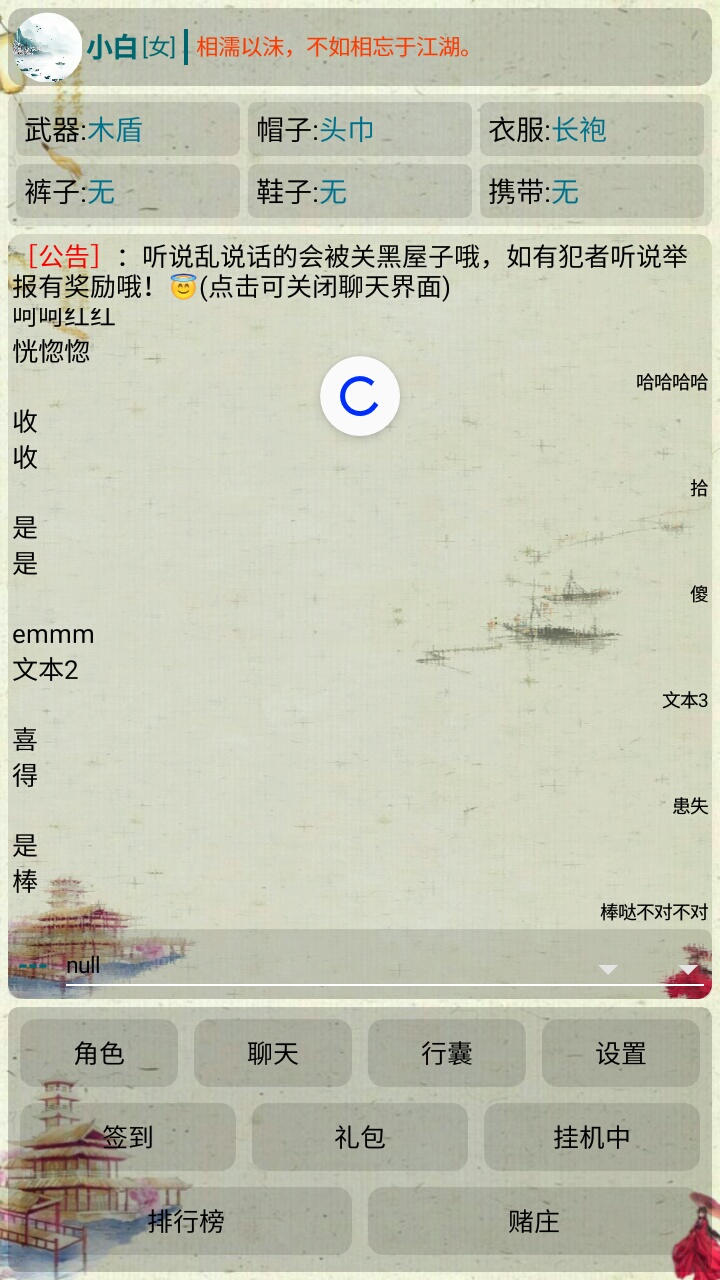
Task: Tap the 帽子:头巾 hat slot
Action: pyautogui.click(x=360, y=129)
